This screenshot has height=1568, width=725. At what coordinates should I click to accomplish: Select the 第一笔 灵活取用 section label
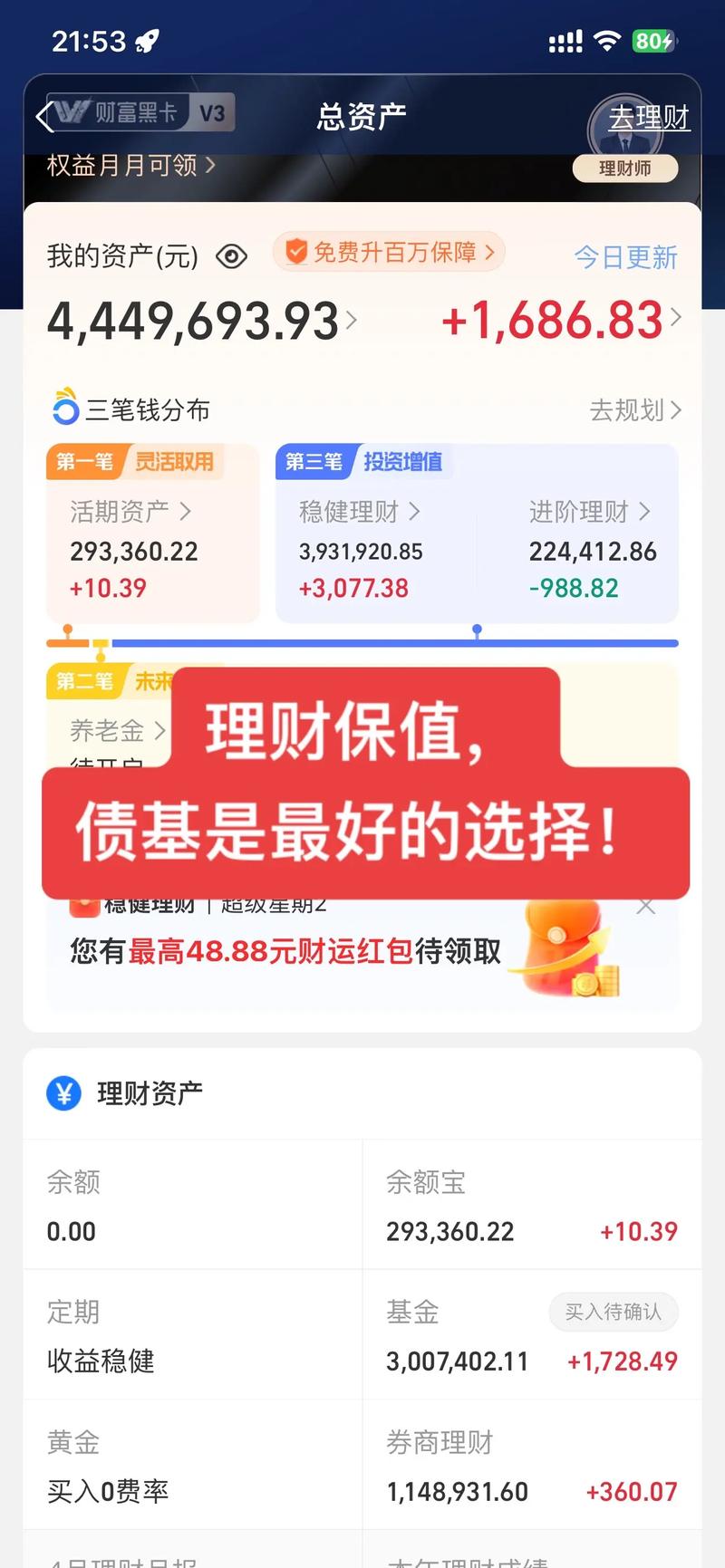click(132, 462)
